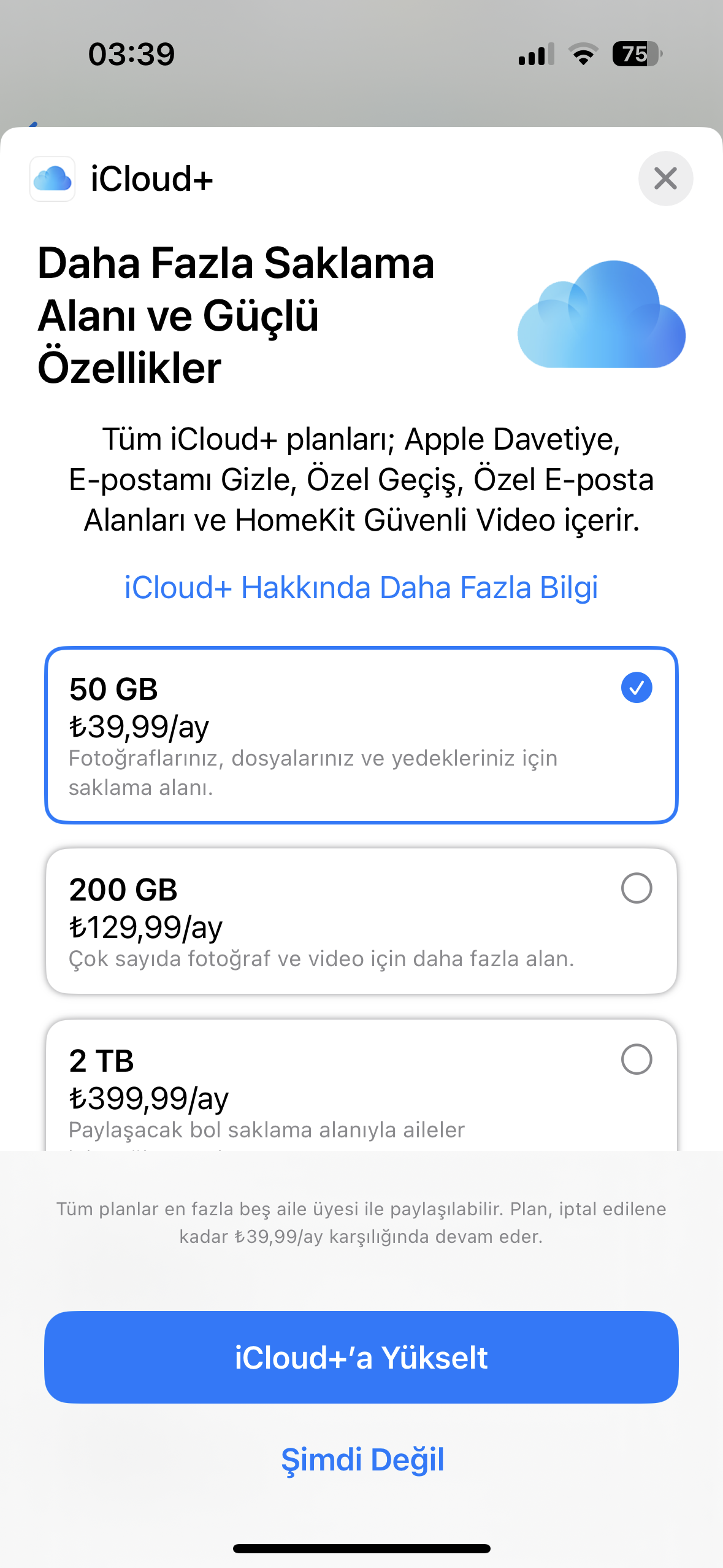Open iCloud+ Hakkında Daha Fazla Bilgi link
The height and width of the screenshot is (1568, 723).
coord(361,588)
